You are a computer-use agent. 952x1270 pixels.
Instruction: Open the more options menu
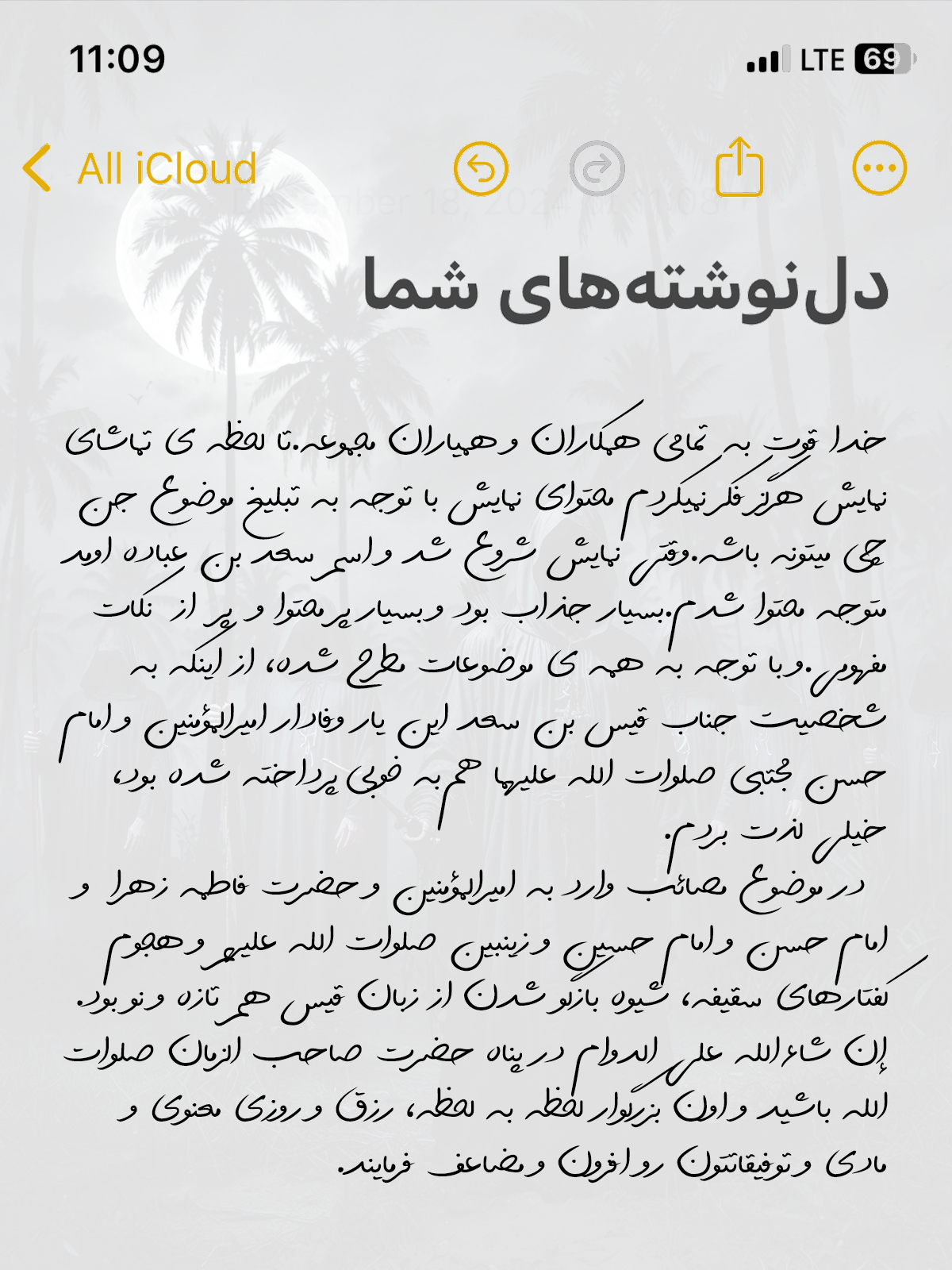click(x=879, y=168)
